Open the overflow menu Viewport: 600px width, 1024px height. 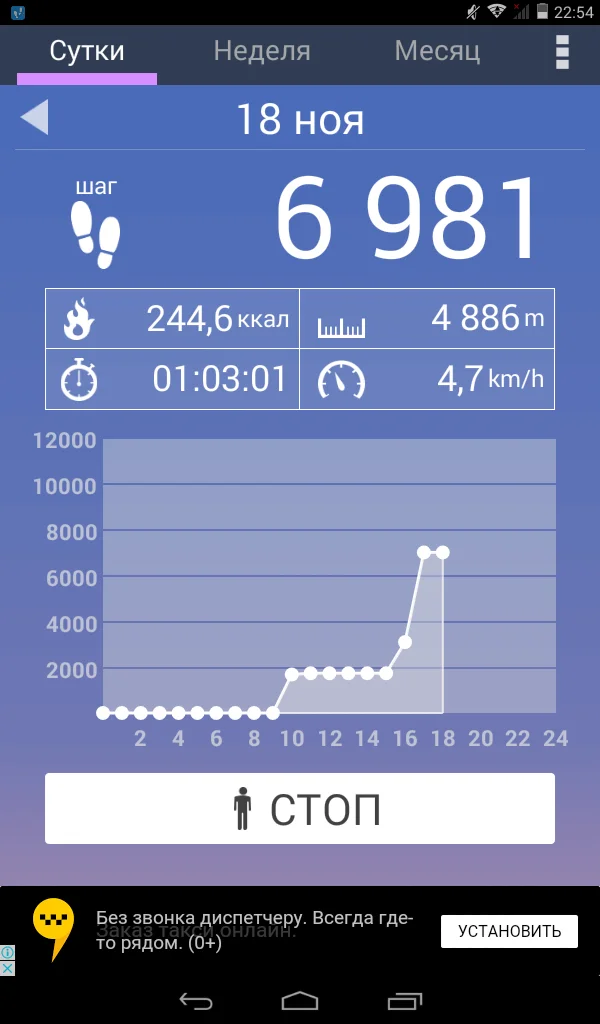click(562, 52)
